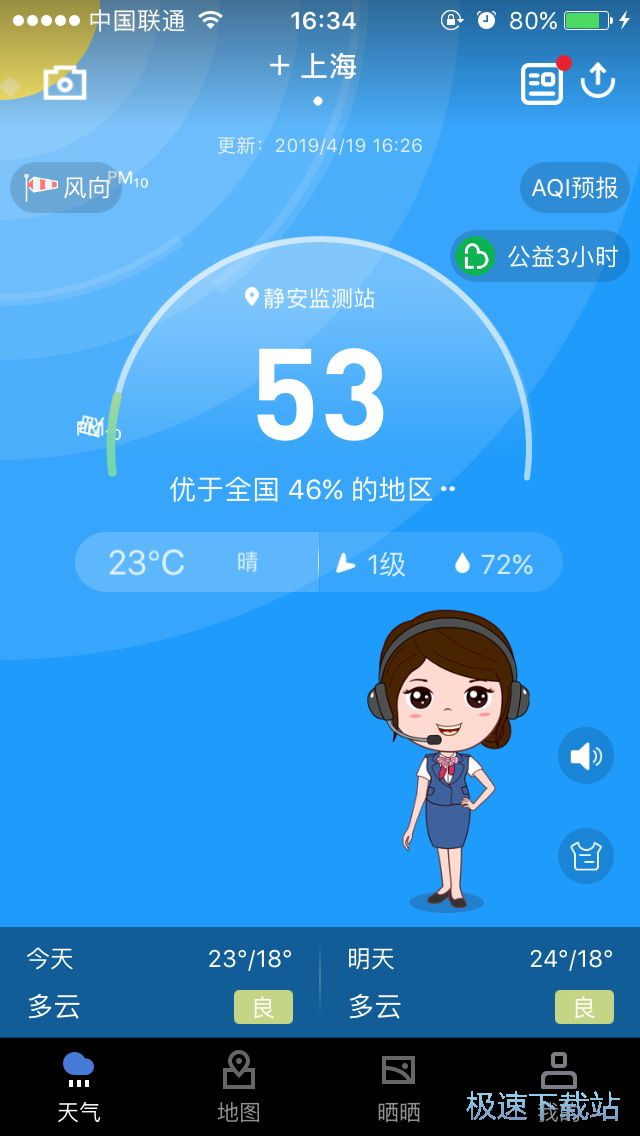Screen dimensions: 640x1136
Task: Select the 静安监测站 monitoring station
Action: click(x=311, y=298)
